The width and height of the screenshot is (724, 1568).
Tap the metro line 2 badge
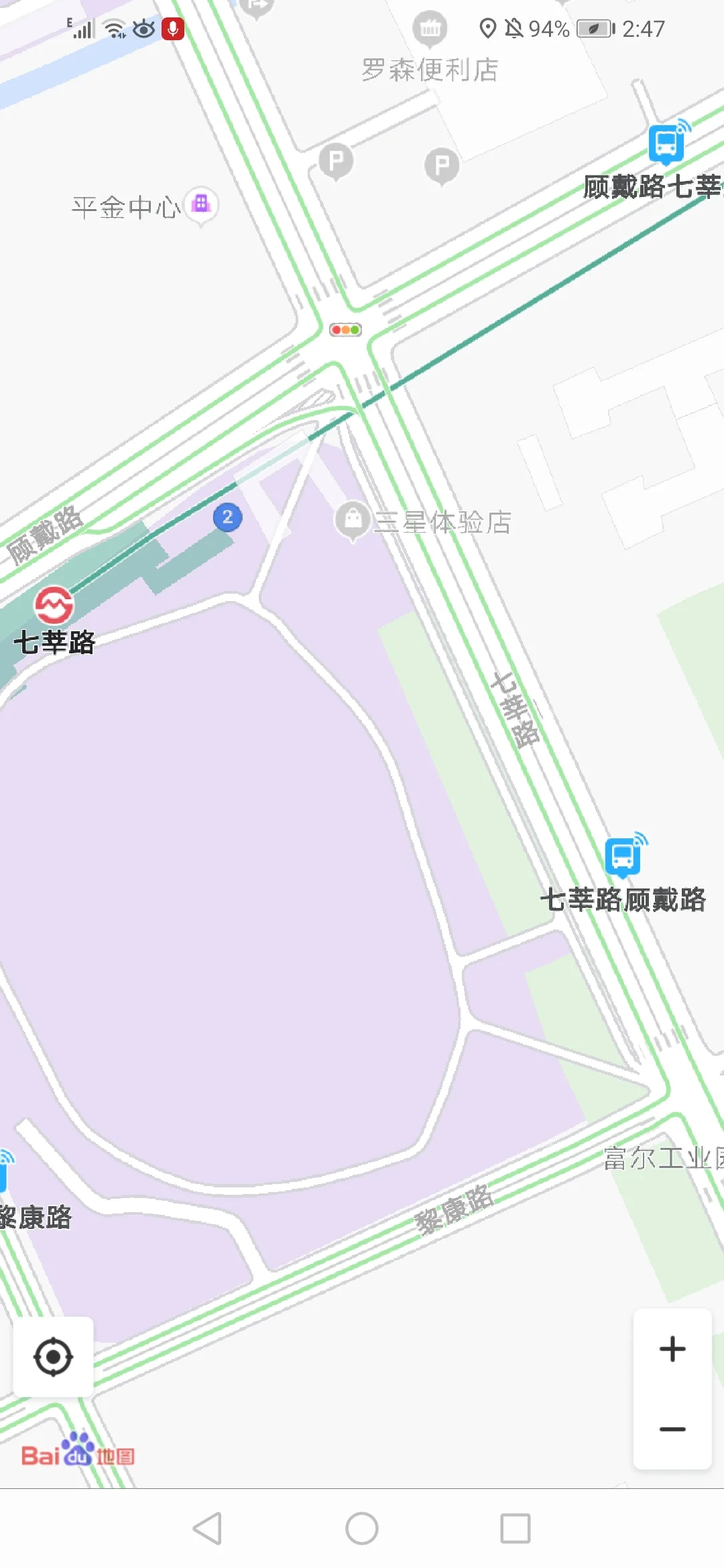pos(229,517)
